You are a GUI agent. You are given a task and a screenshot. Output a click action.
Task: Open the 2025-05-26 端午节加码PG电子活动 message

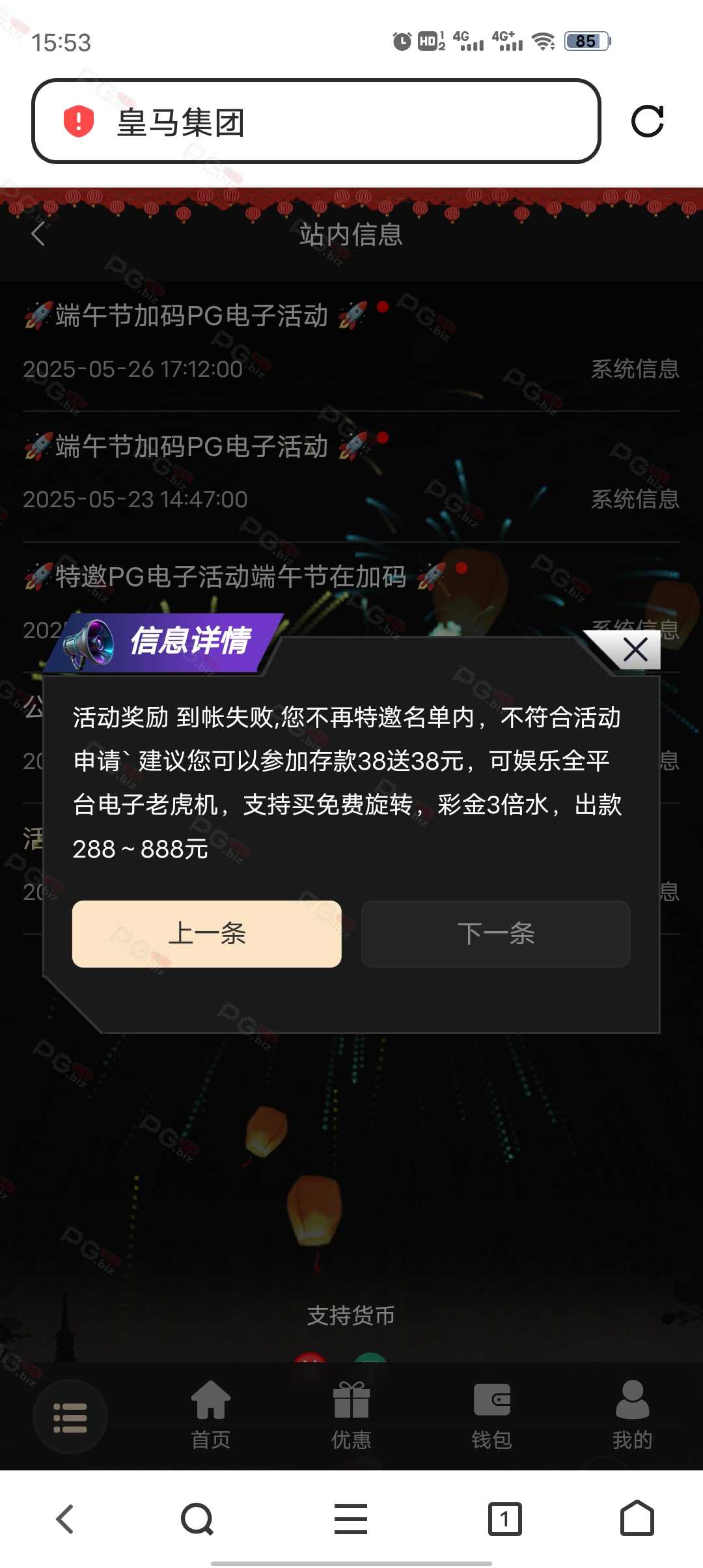(351, 344)
